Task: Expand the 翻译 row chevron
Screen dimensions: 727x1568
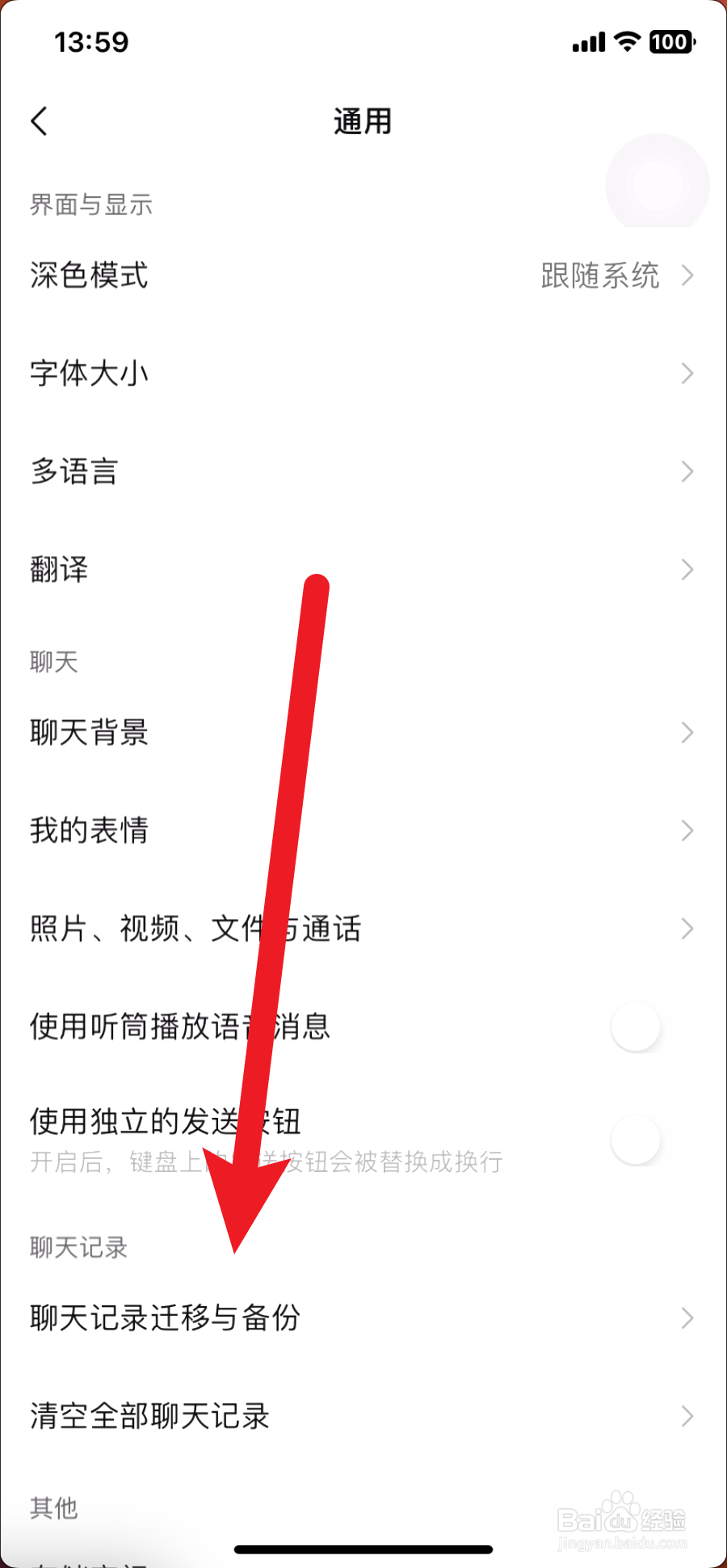Action: point(687,570)
